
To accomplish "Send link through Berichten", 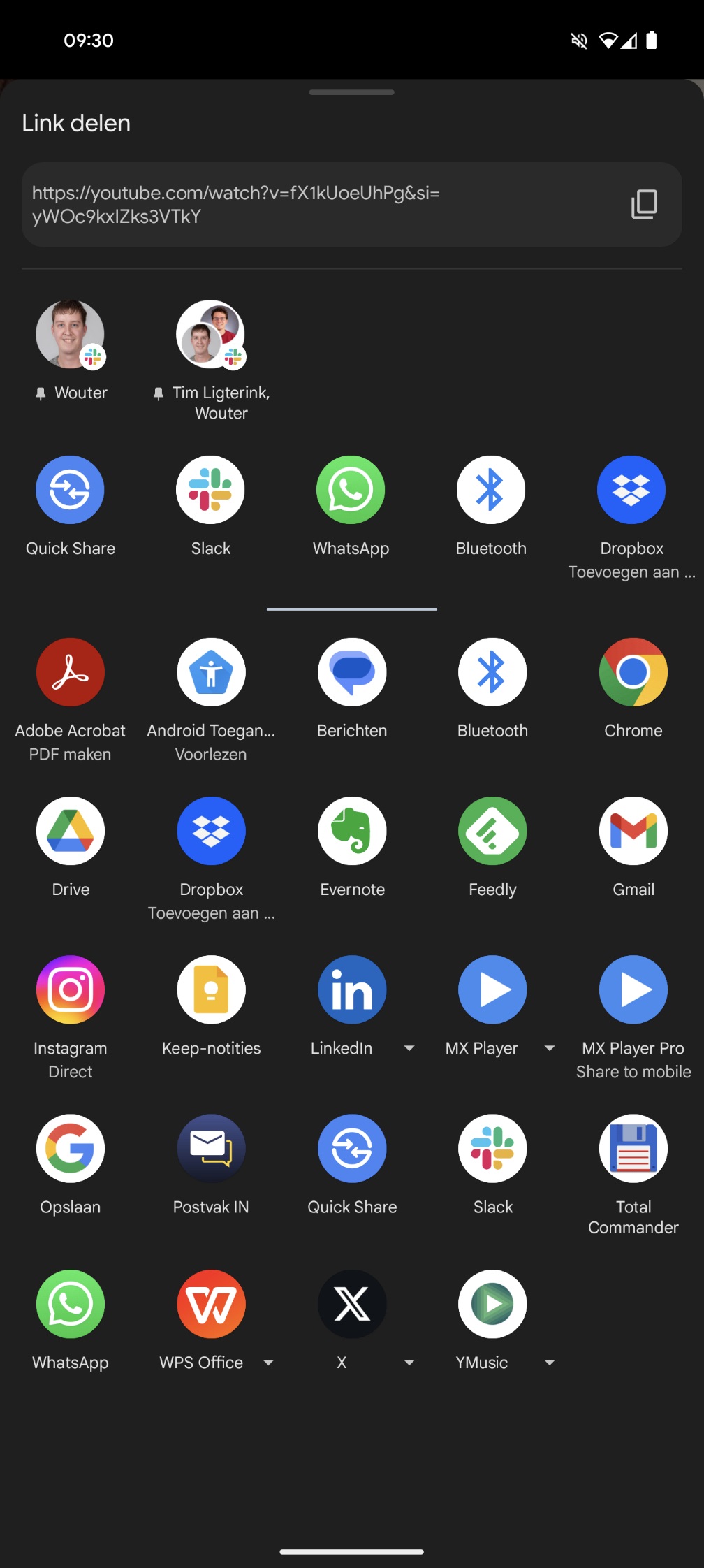I will tap(352, 672).
